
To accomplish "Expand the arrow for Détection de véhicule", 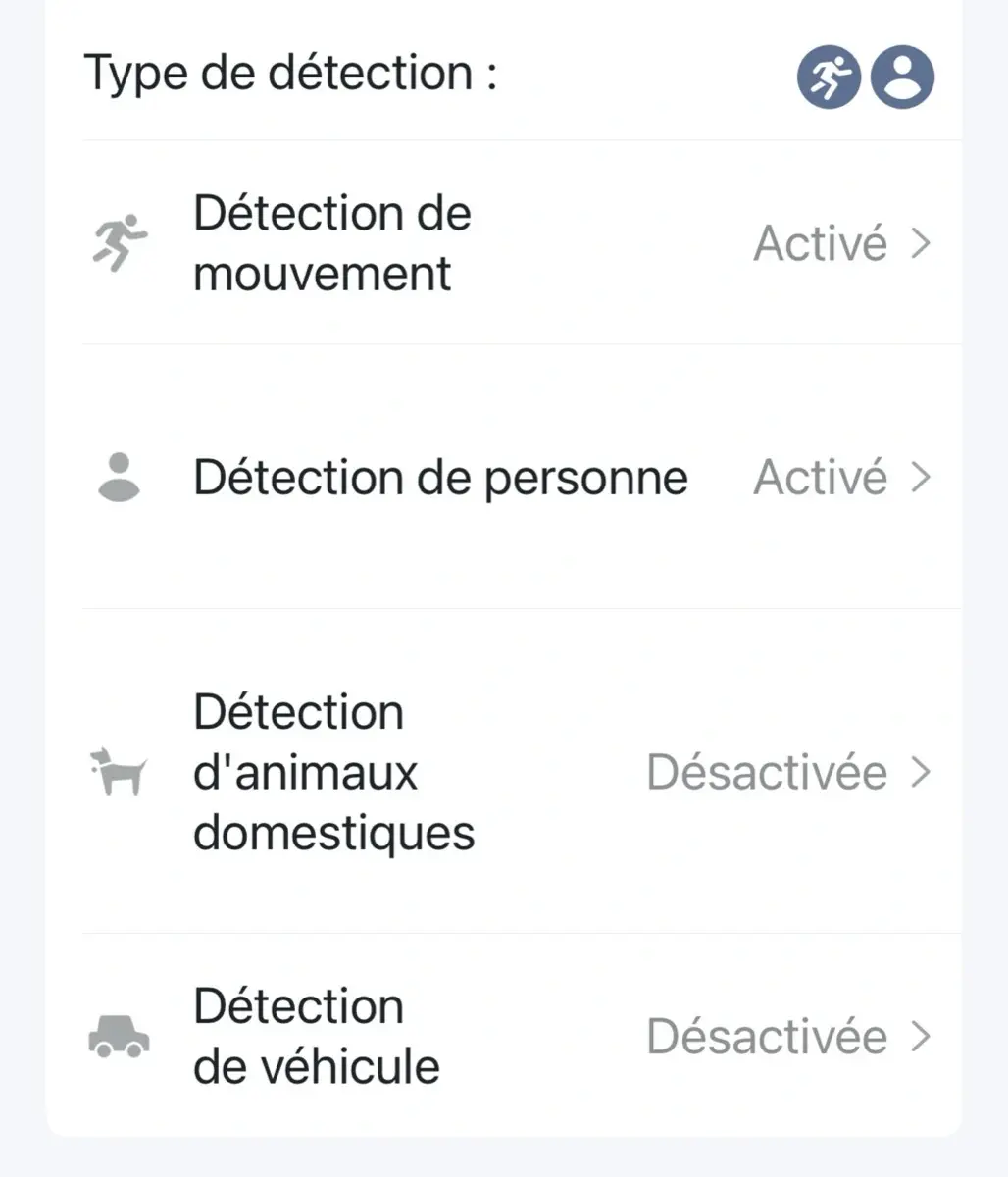I will (920, 1037).
